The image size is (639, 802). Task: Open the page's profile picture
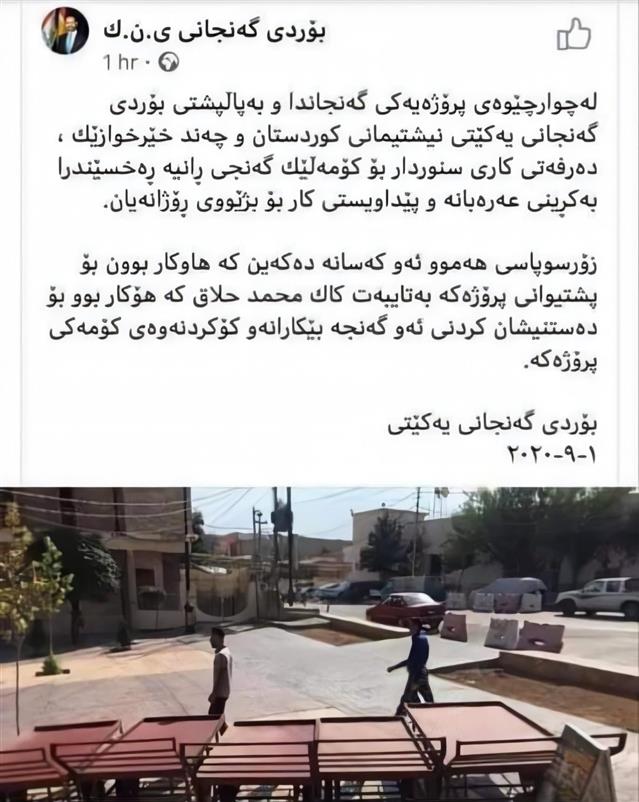[65, 31]
